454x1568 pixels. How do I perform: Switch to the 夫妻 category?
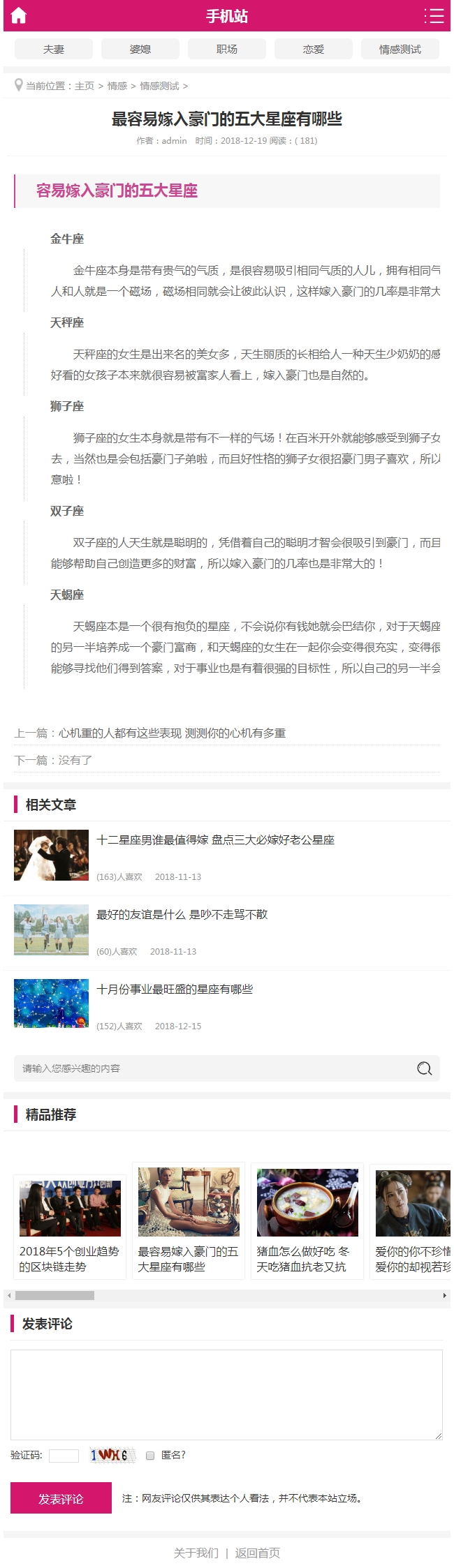(x=54, y=49)
